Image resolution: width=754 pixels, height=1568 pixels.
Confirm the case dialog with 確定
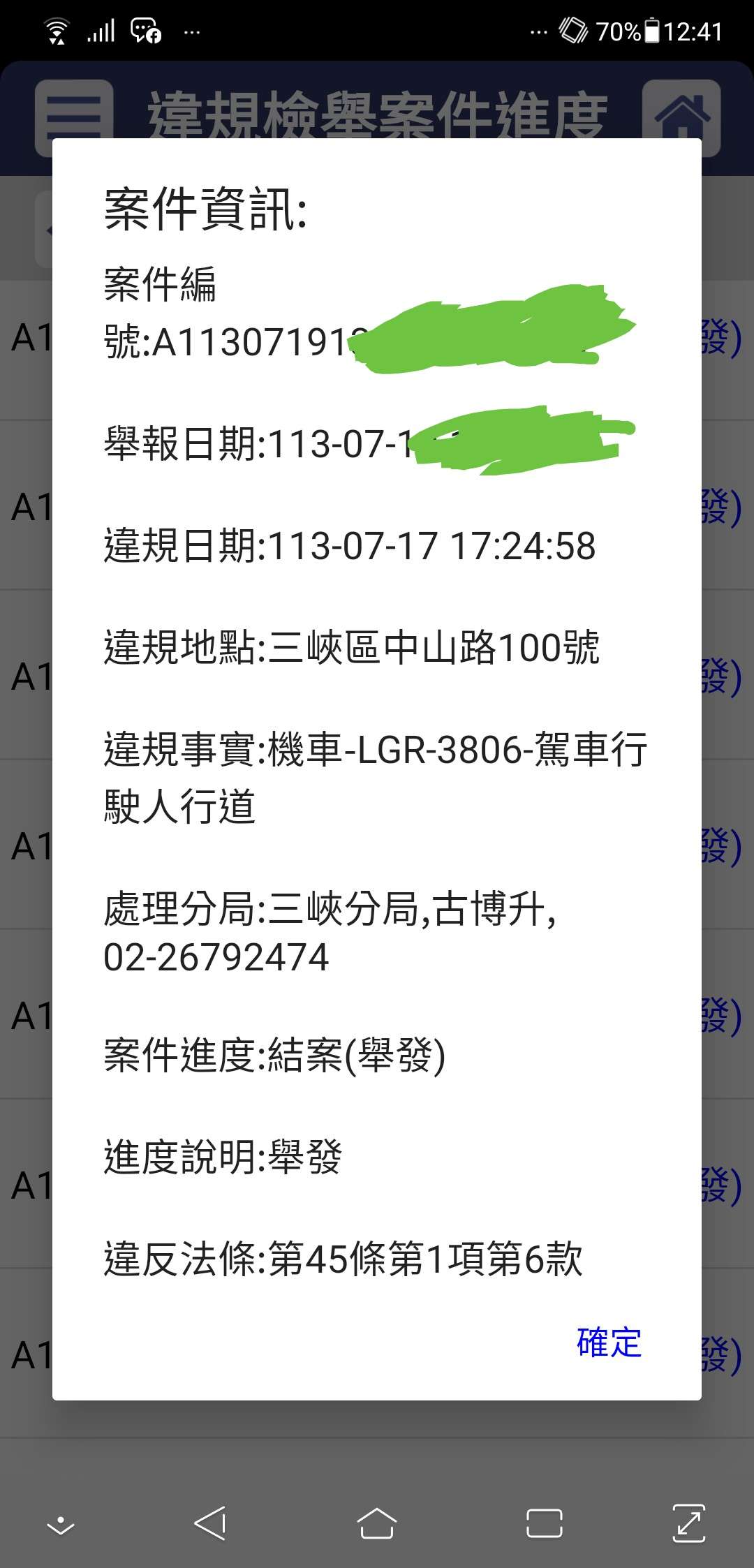pos(609,1343)
